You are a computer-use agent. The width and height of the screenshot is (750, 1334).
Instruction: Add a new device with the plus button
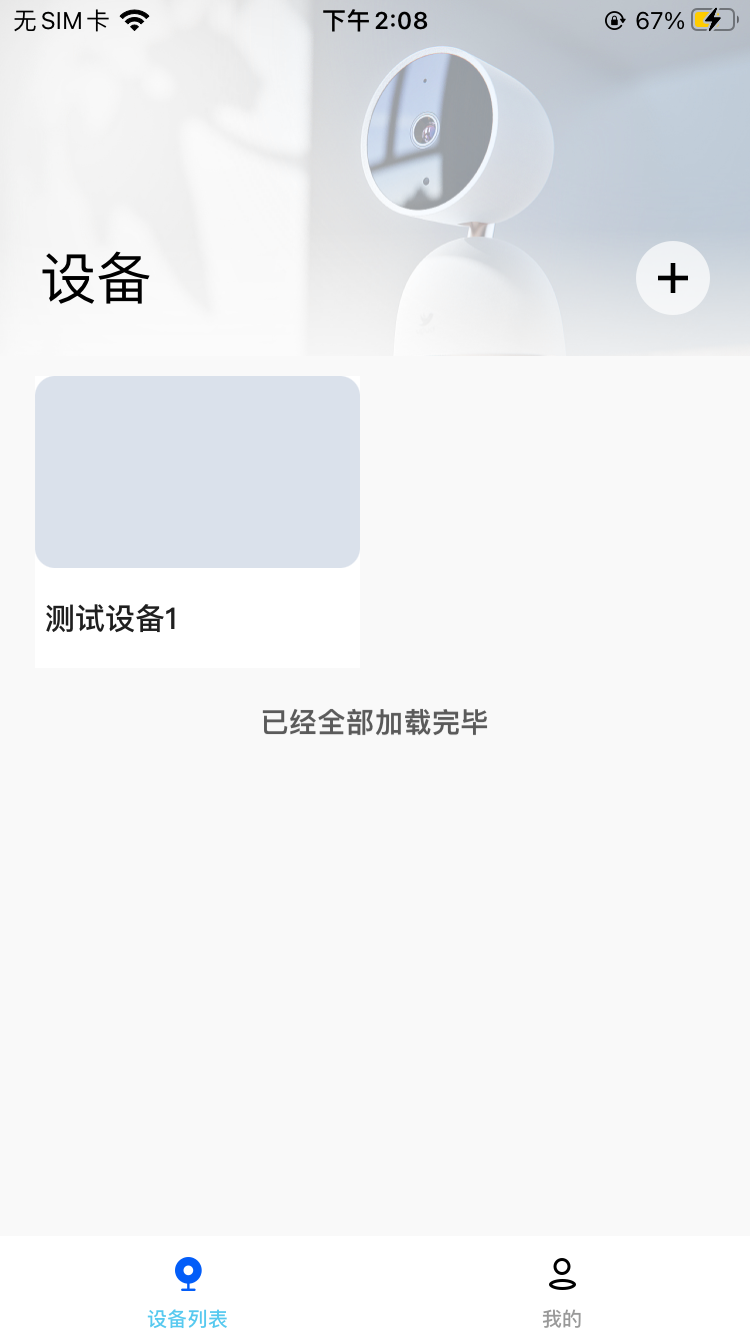pos(673,278)
